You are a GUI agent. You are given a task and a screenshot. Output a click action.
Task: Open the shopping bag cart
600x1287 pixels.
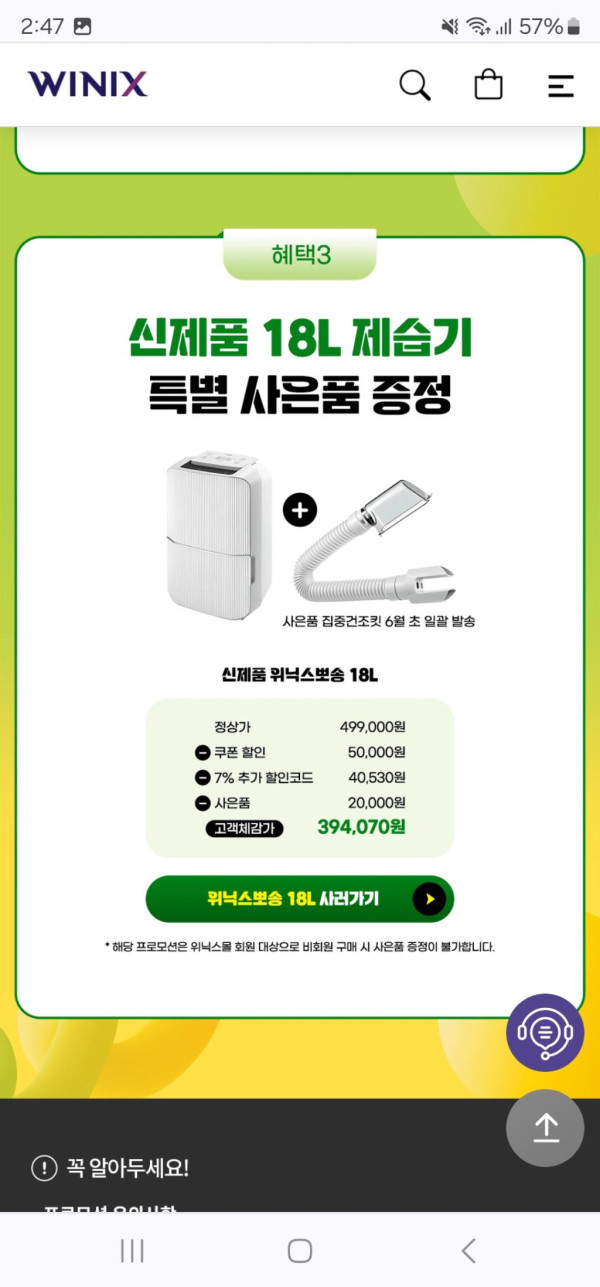[488, 85]
